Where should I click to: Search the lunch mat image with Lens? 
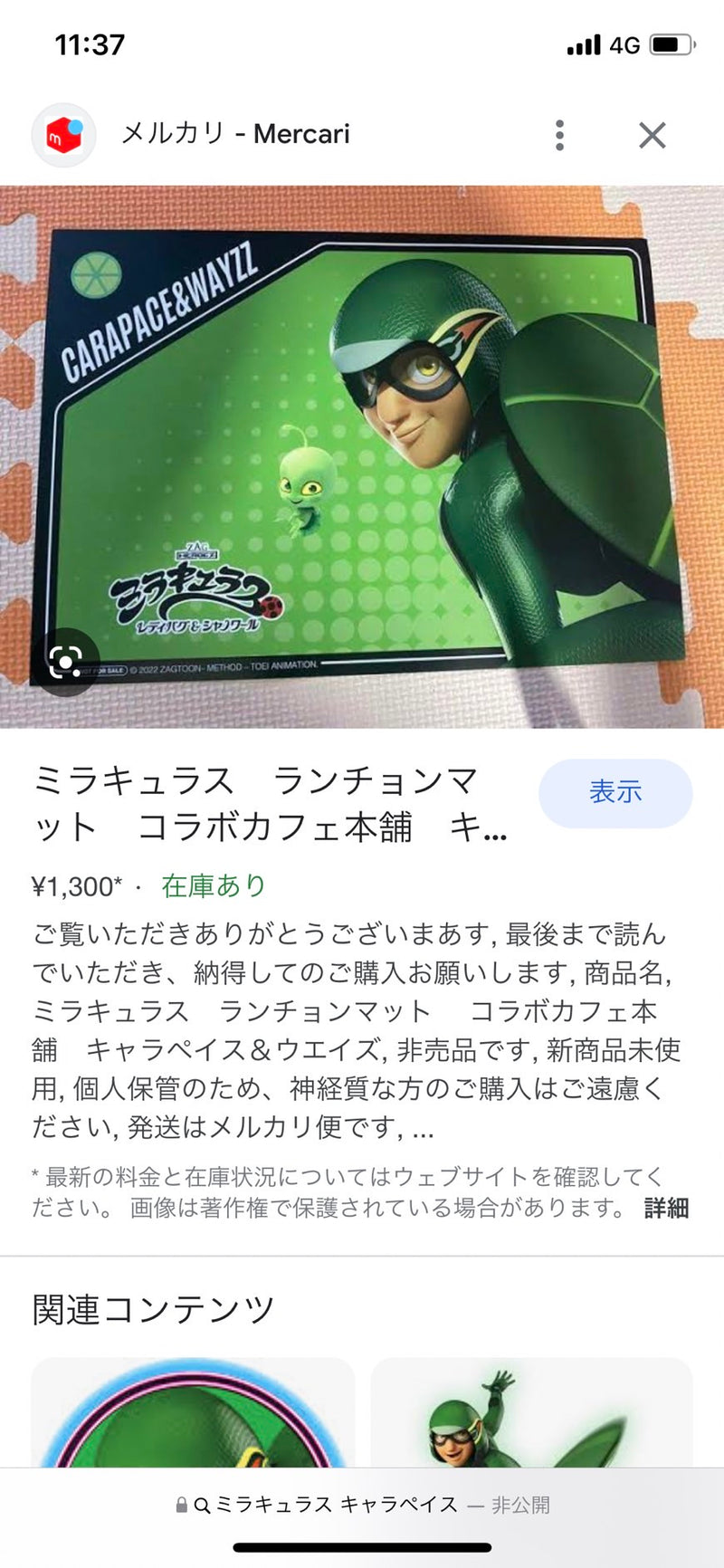click(66, 663)
